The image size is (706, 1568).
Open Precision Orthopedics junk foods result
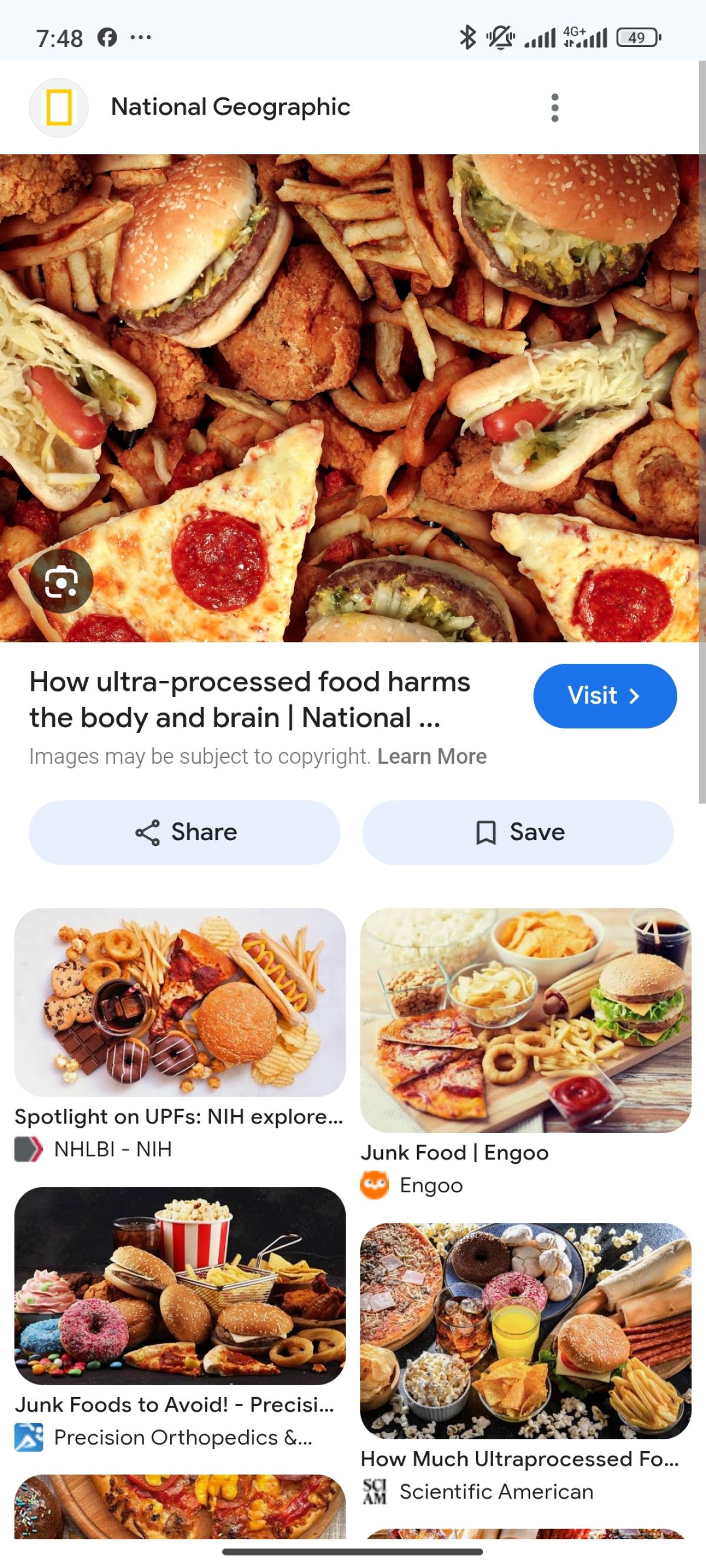click(x=179, y=1285)
